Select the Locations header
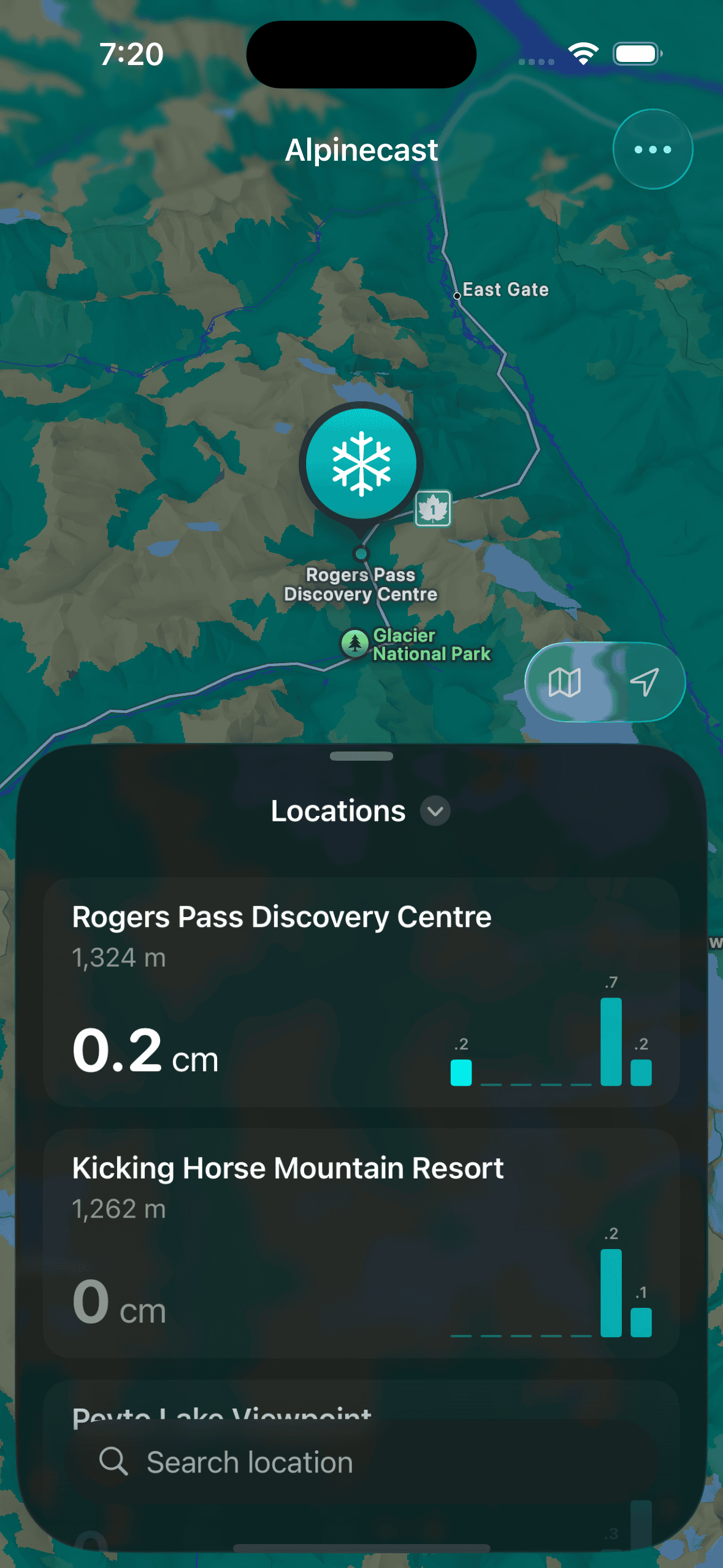 pos(338,810)
